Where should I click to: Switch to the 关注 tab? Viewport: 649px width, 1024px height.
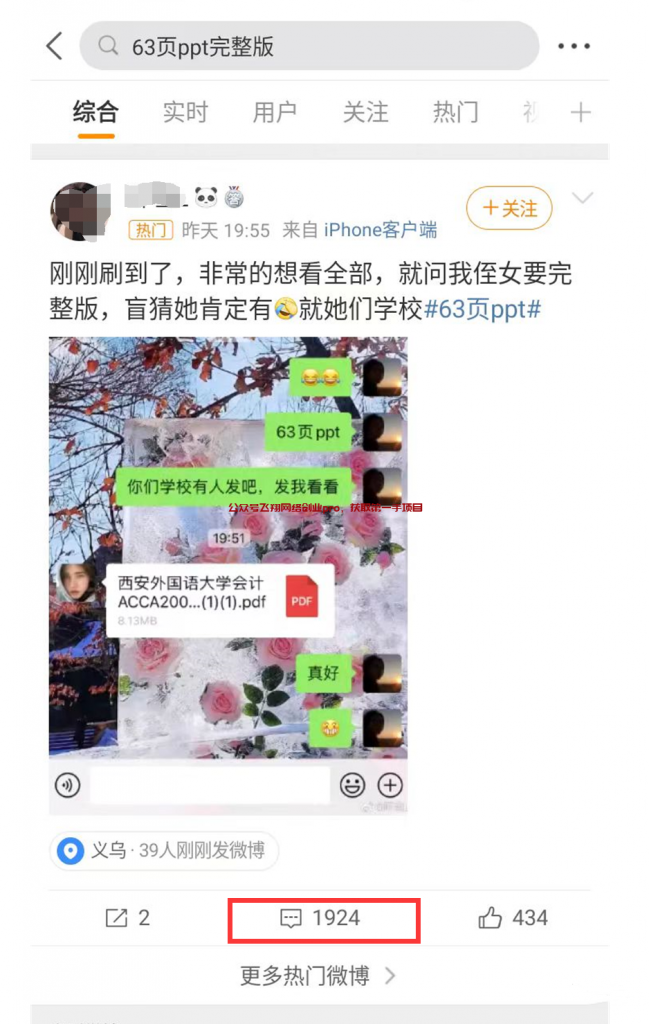point(365,112)
